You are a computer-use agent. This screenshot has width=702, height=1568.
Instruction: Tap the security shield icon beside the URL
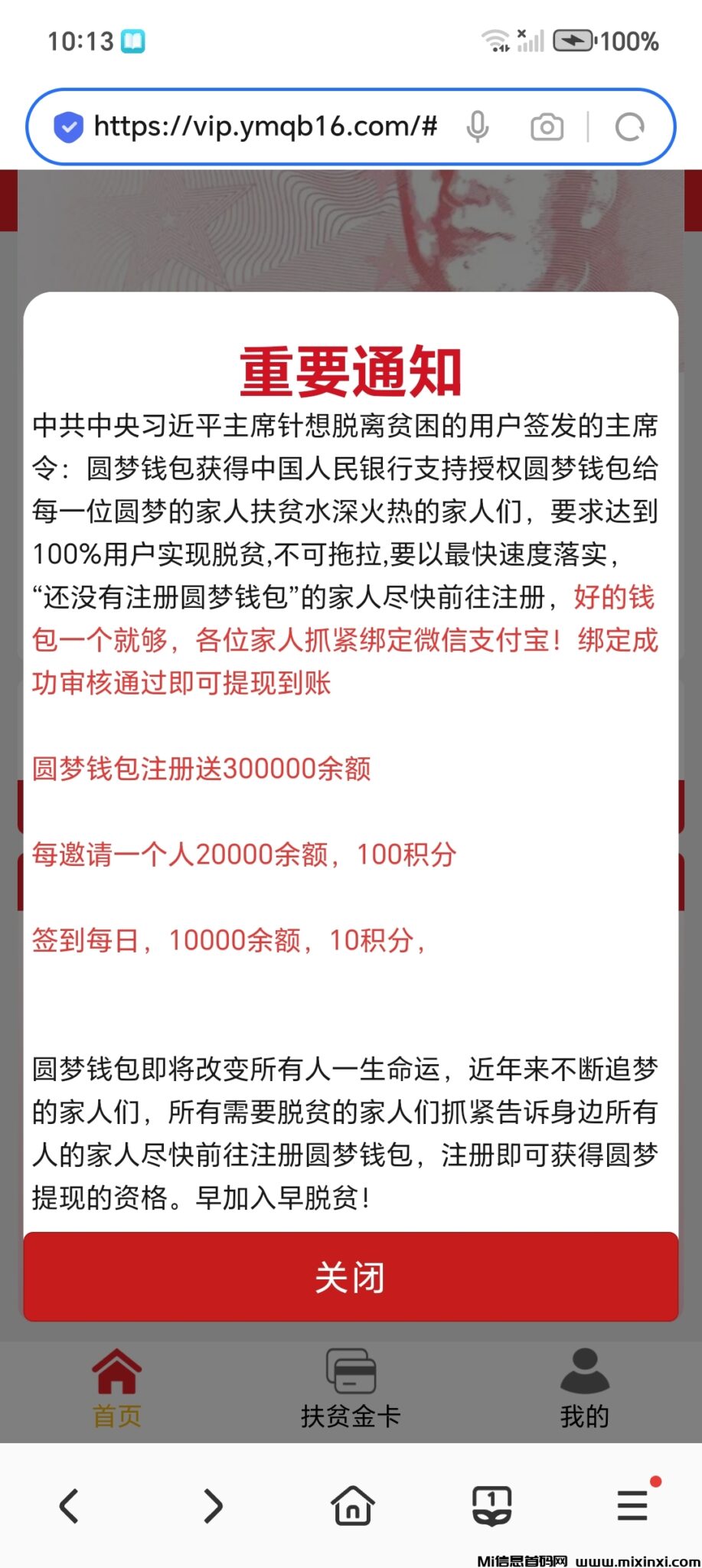(68, 126)
